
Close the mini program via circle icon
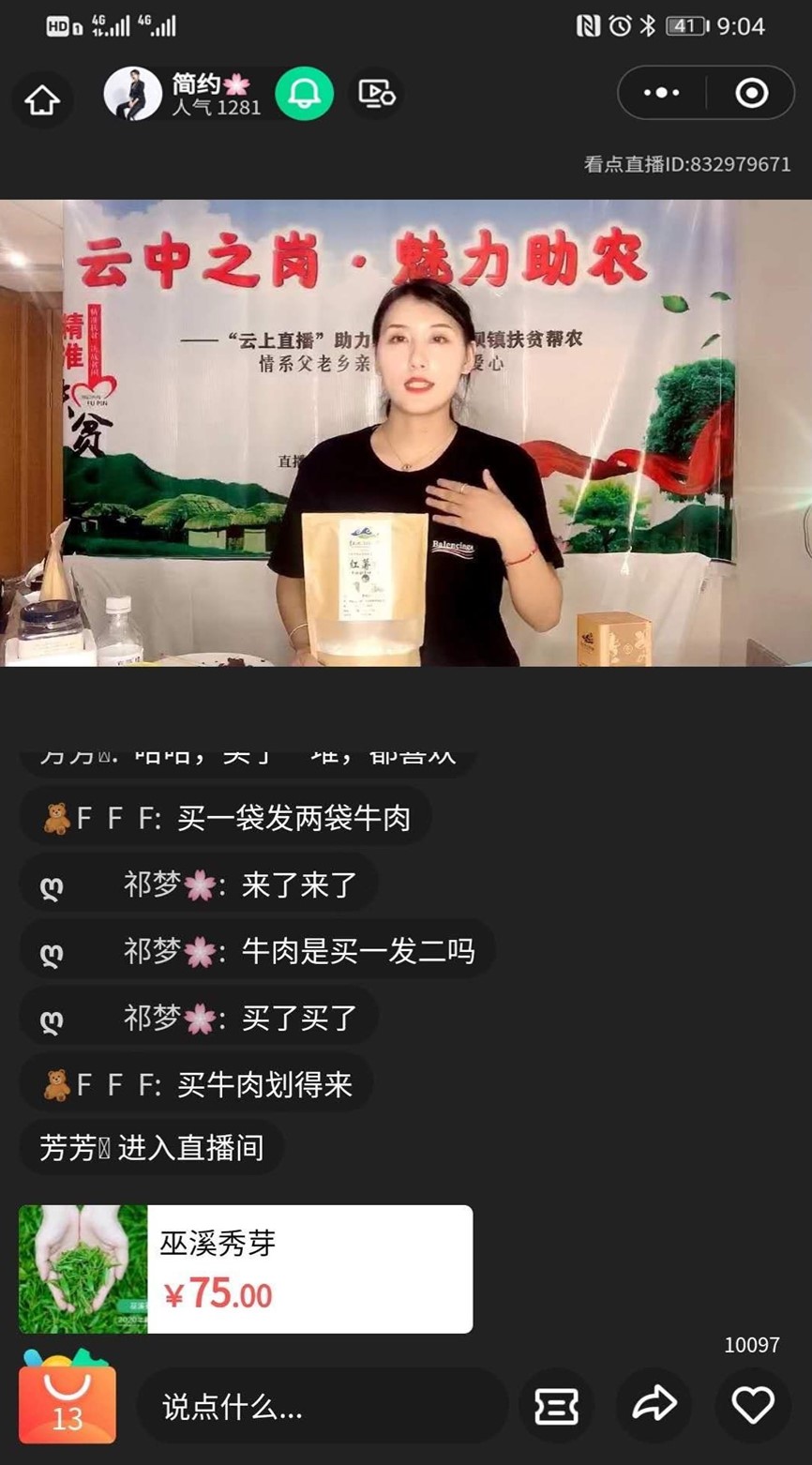pyautogui.click(x=752, y=93)
